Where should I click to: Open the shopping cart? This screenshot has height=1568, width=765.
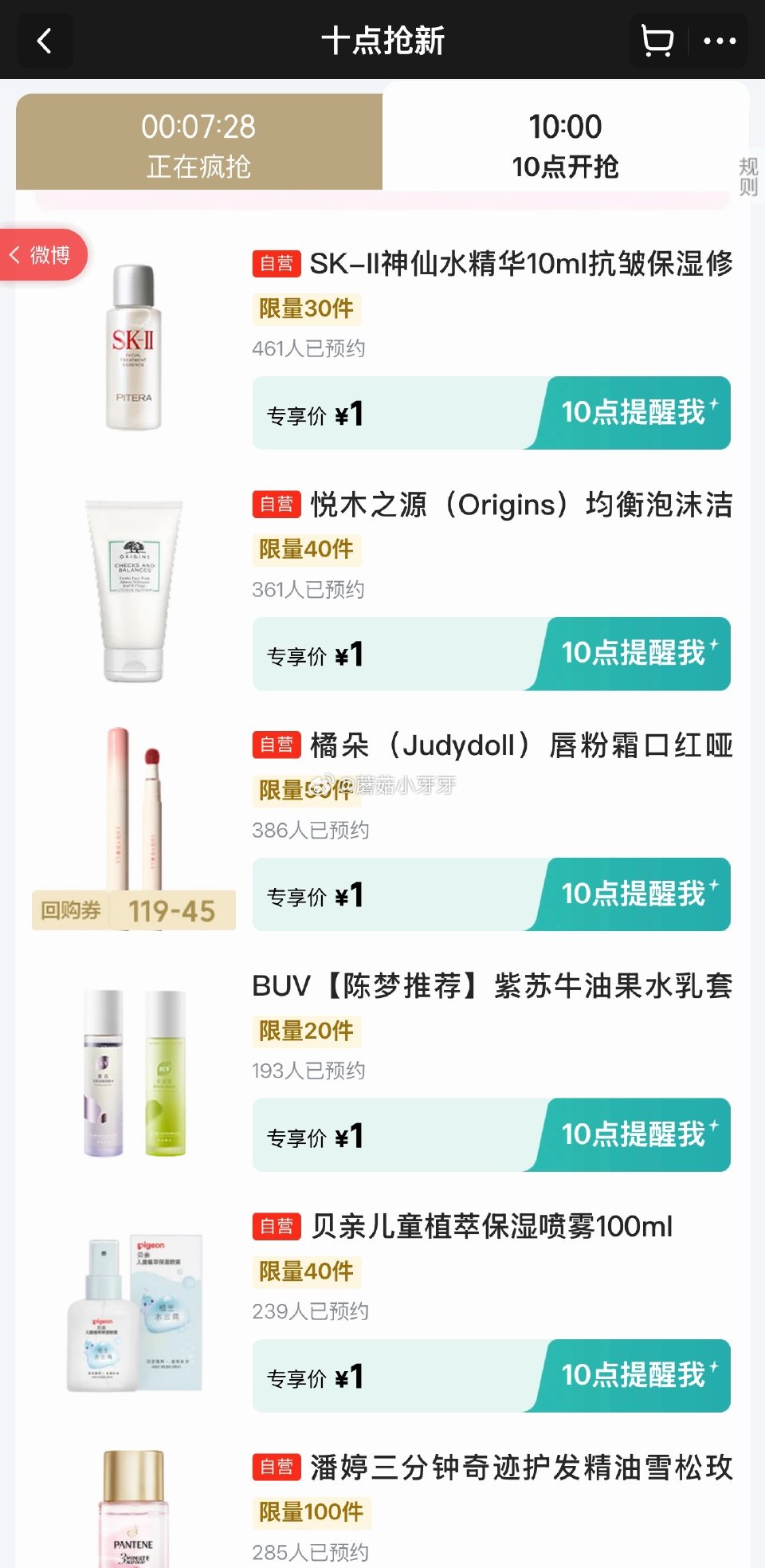coord(657,41)
